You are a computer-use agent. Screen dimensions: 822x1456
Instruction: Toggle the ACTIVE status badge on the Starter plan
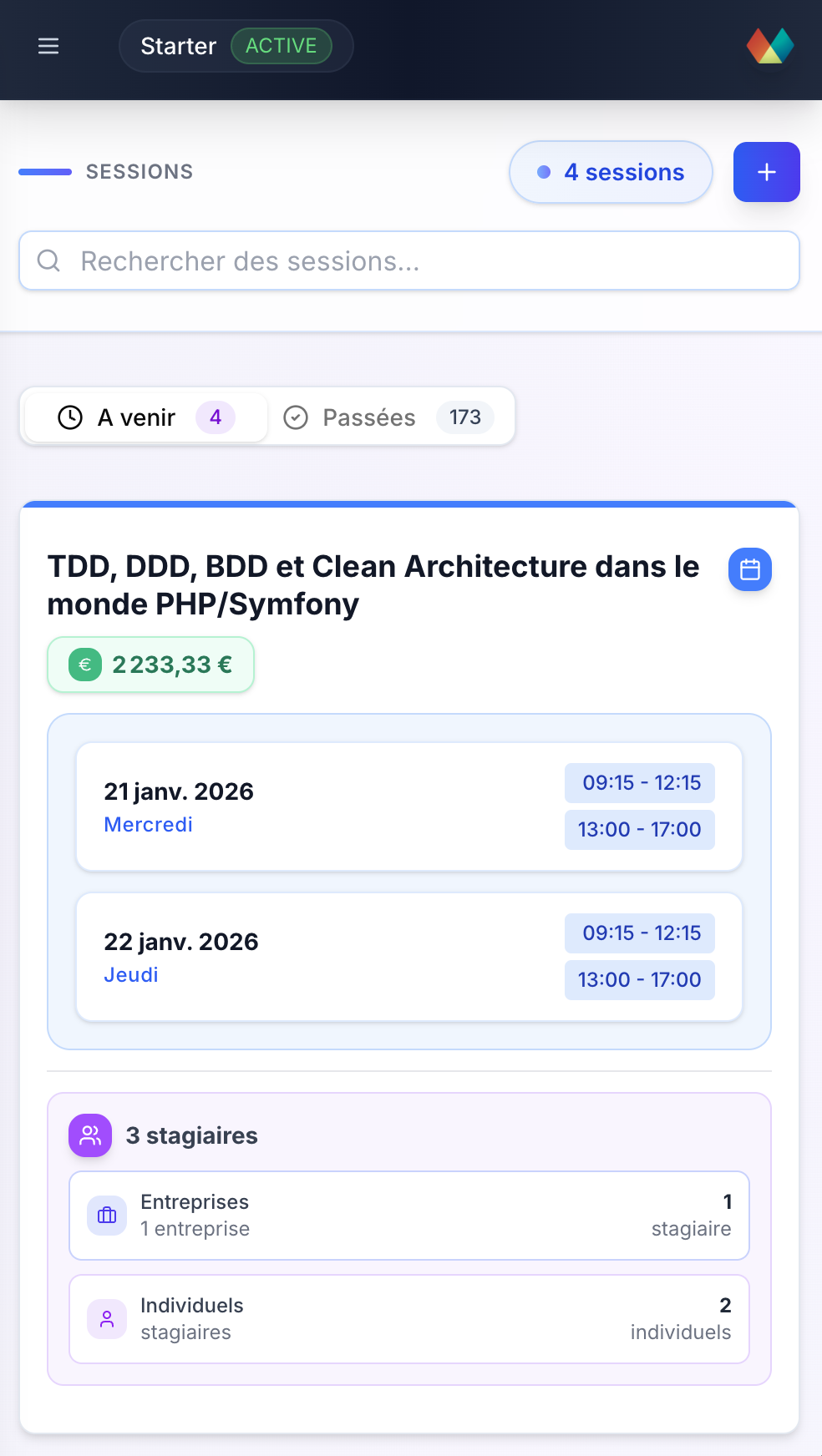pyautogui.click(x=282, y=46)
